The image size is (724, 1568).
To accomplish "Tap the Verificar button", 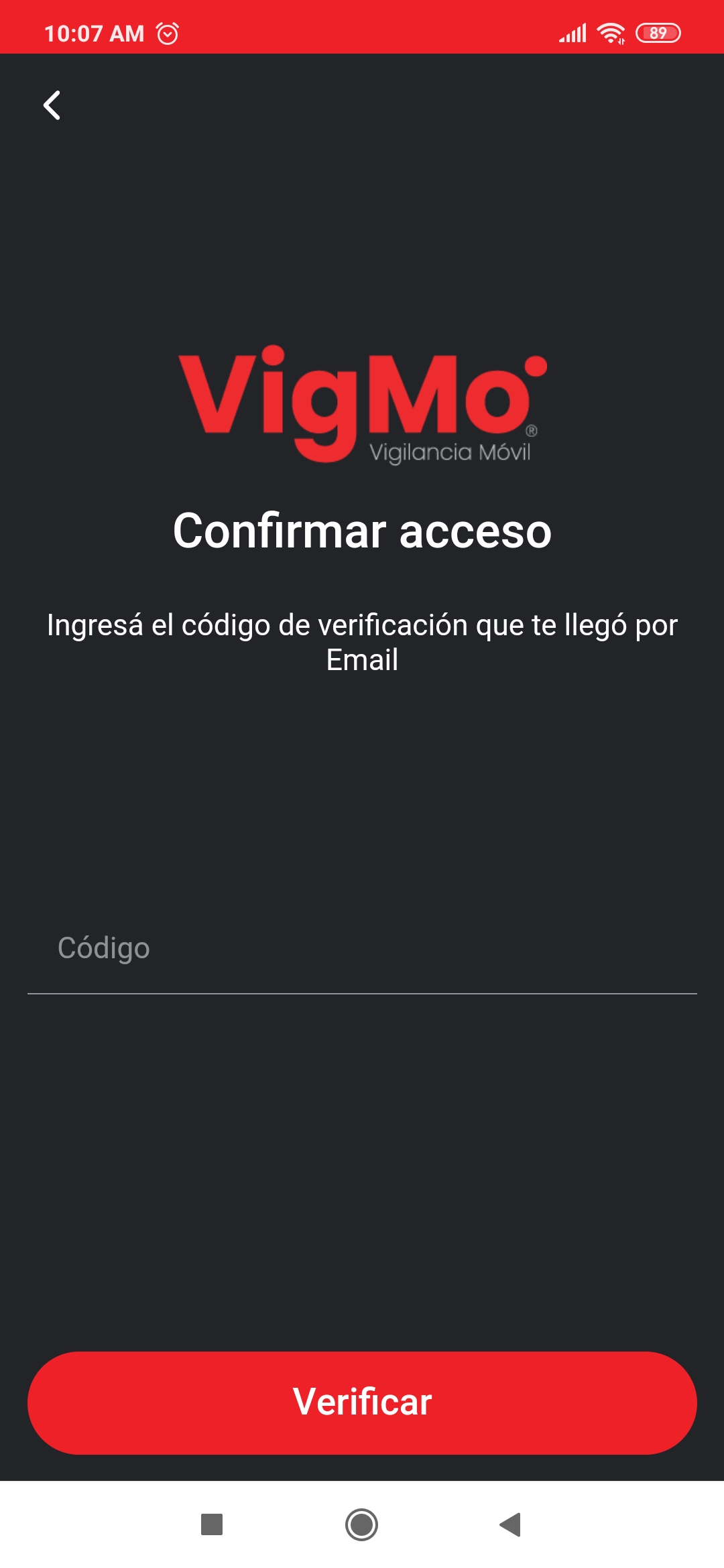I will [x=362, y=1402].
